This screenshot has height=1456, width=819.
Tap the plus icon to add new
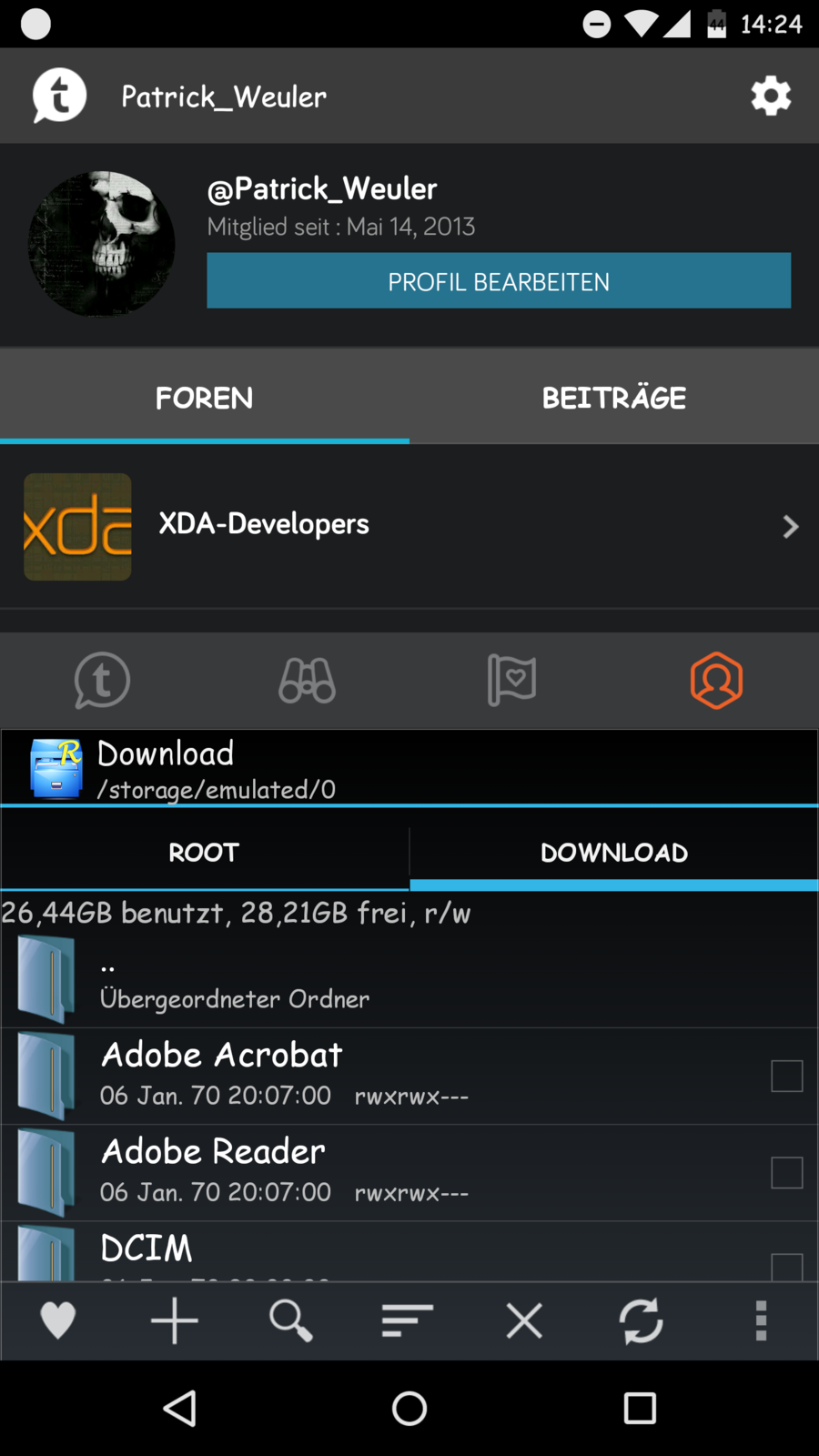tap(175, 1320)
